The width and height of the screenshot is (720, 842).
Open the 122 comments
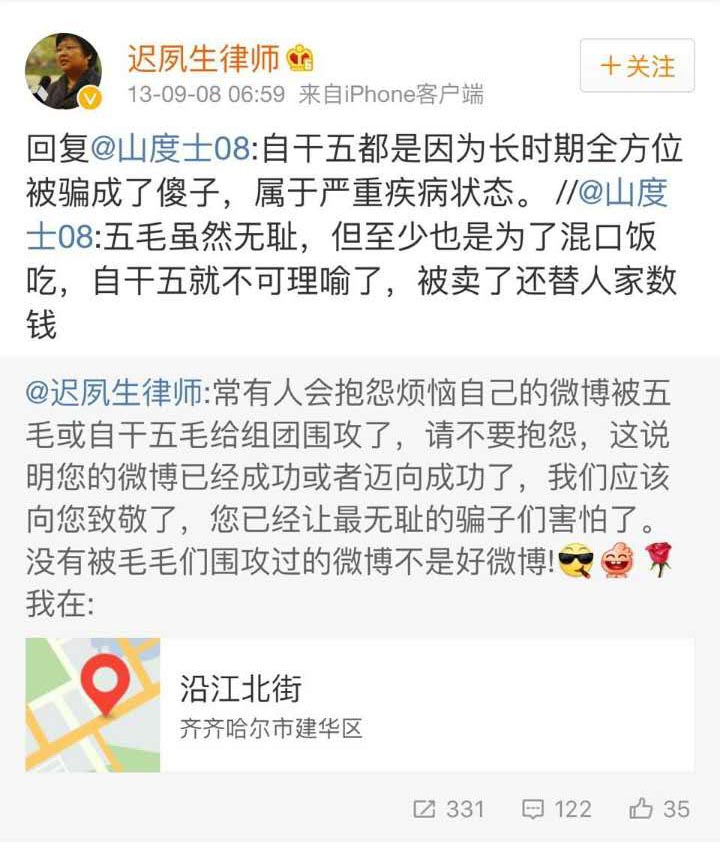tap(558, 808)
